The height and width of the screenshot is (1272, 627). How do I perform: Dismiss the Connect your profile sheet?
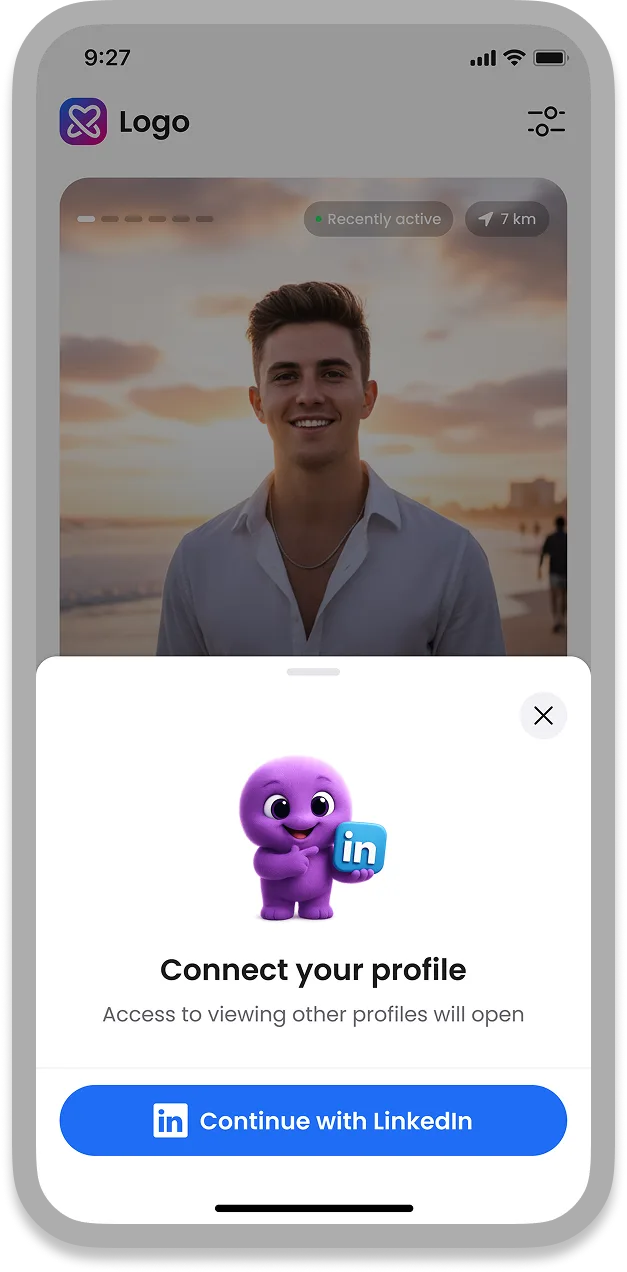pyautogui.click(x=543, y=715)
